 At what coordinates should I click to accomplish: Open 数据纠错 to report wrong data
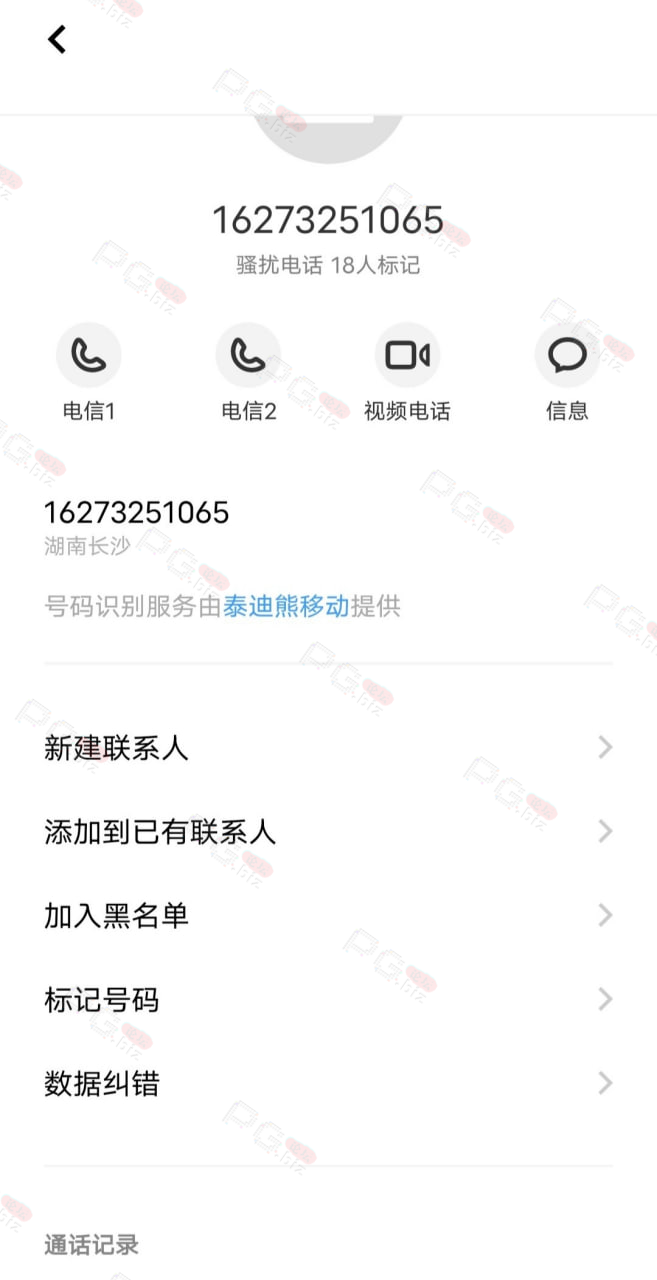[328, 1084]
